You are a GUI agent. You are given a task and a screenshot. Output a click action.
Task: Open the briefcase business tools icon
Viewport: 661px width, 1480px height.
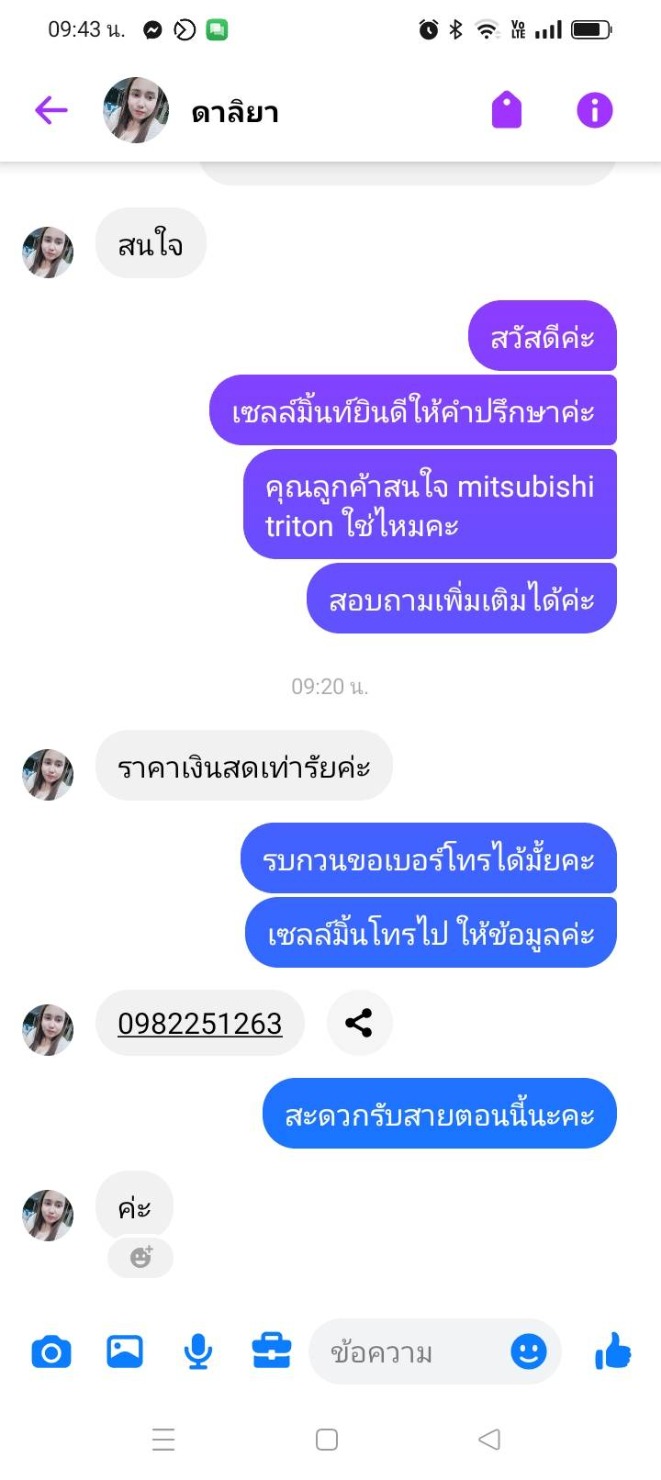[x=271, y=1353]
